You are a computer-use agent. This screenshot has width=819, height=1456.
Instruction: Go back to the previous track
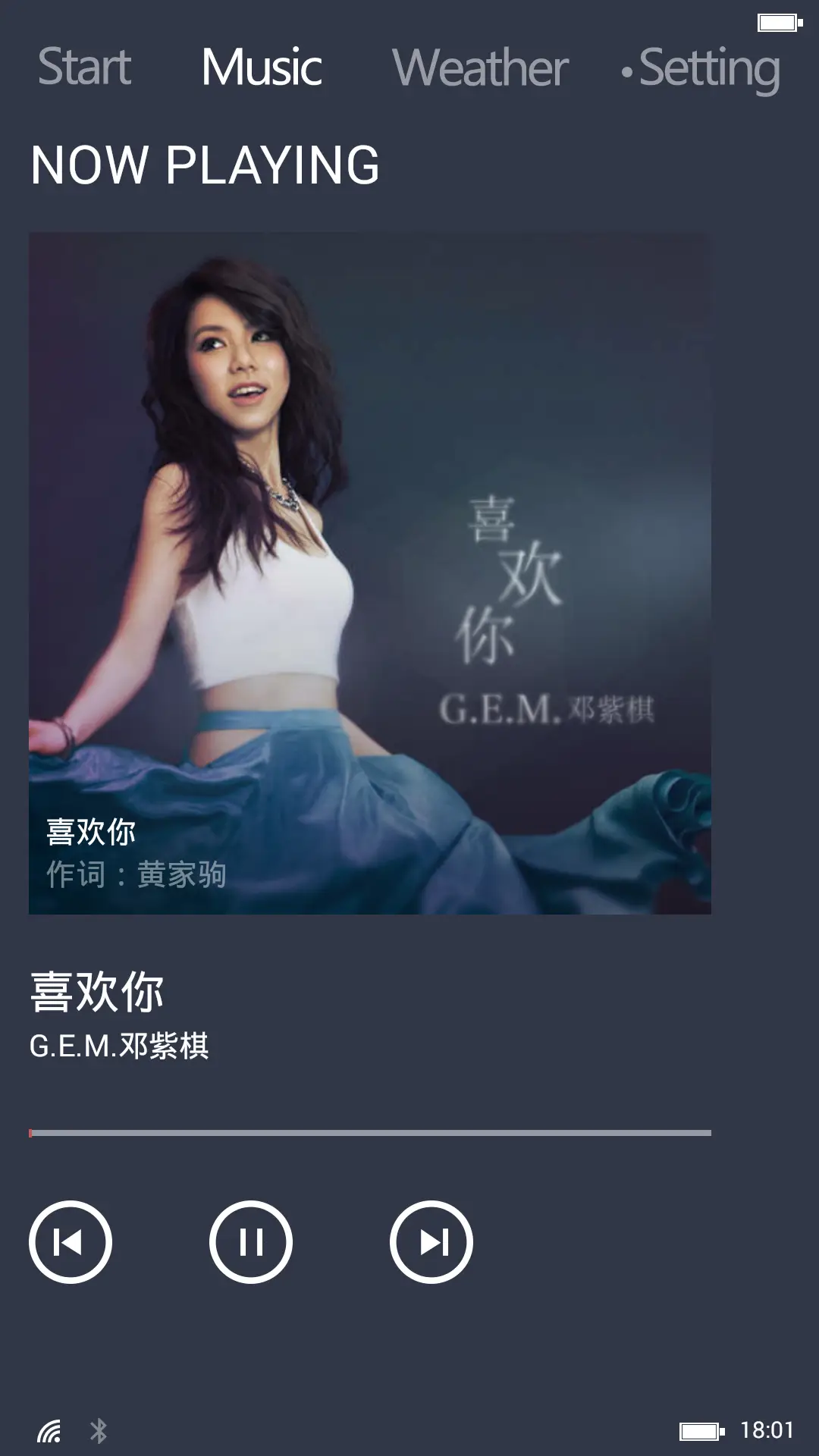point(70,1241)
